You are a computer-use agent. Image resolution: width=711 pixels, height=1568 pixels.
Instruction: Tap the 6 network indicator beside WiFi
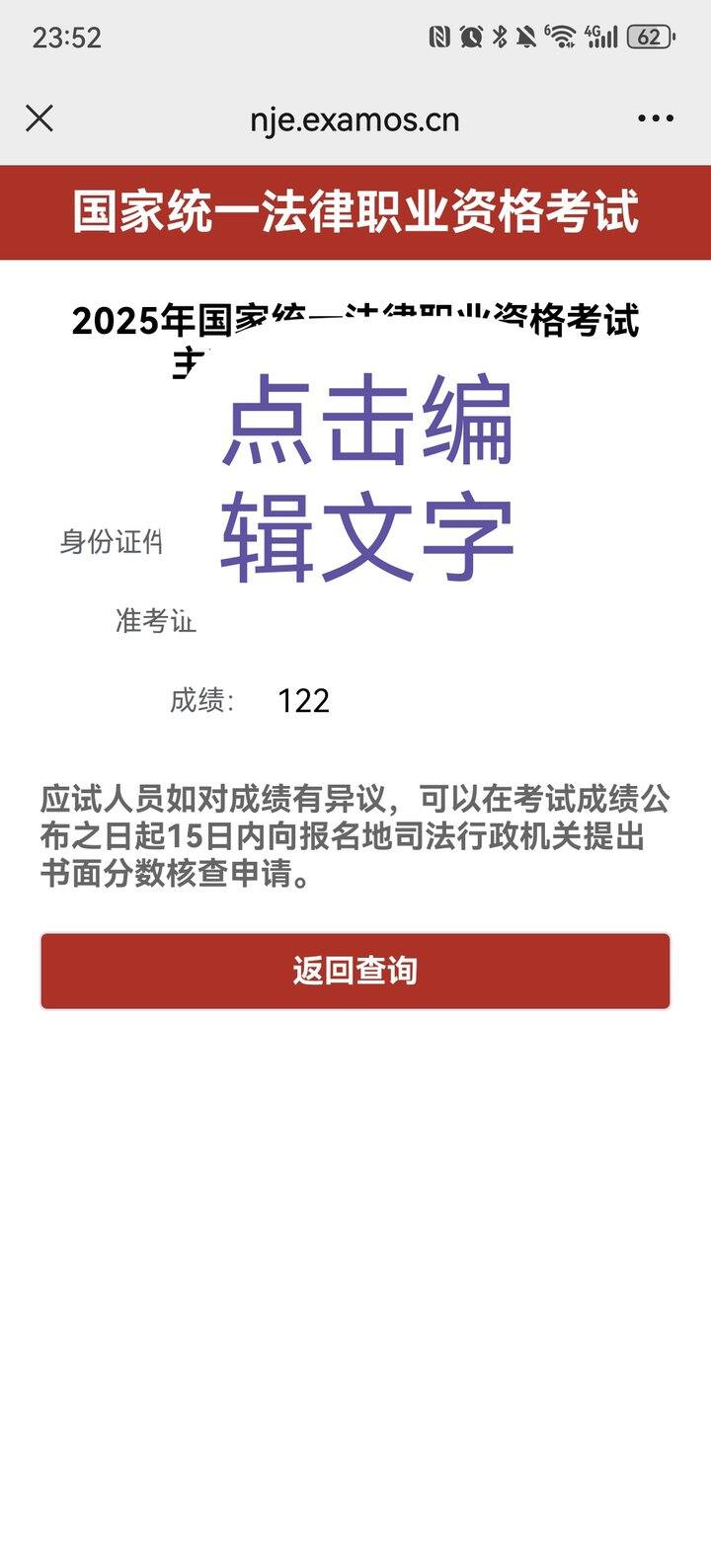[x=547, y=28]
